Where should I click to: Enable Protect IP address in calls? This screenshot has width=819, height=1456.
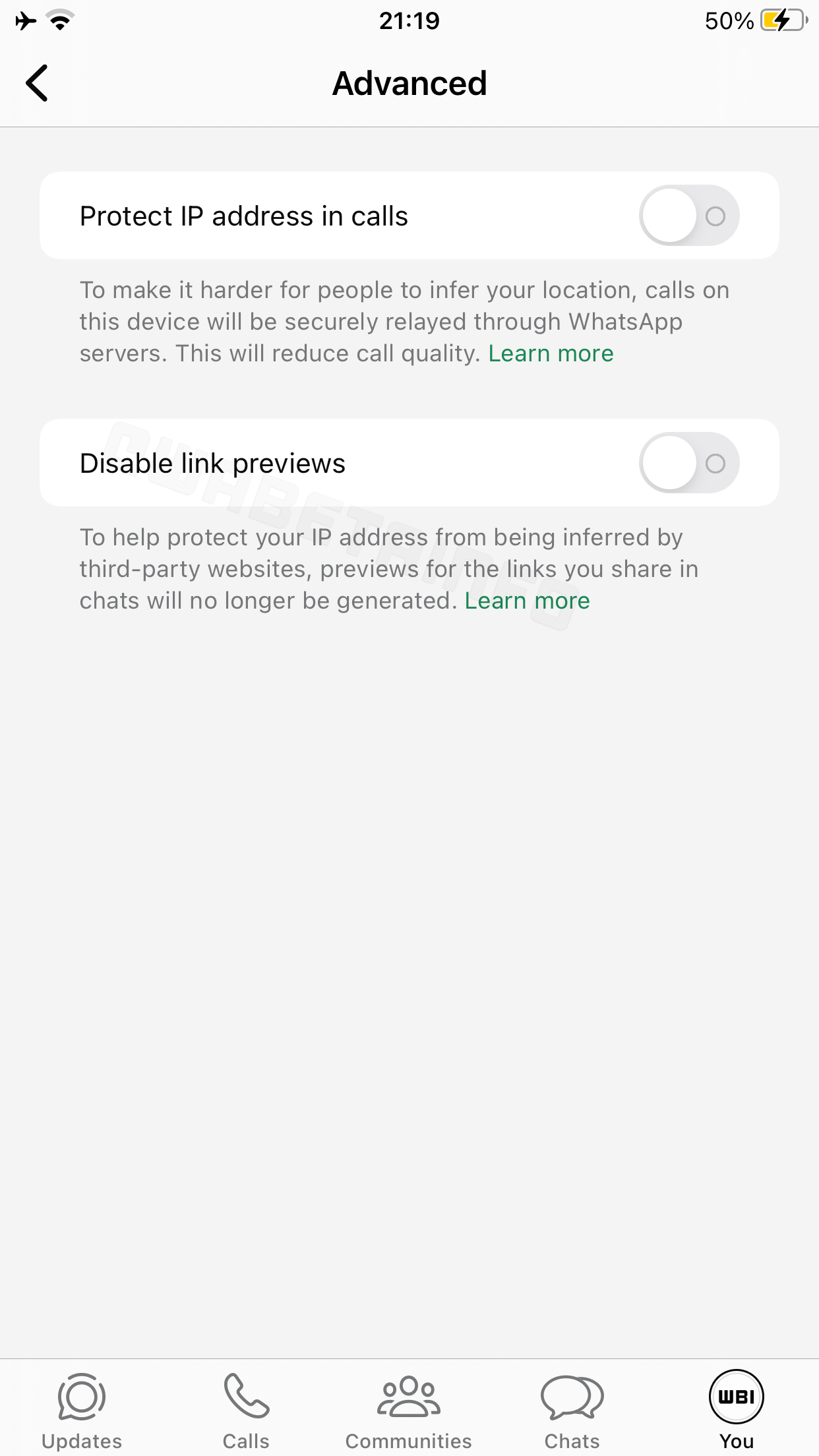[x=688, y=216]
